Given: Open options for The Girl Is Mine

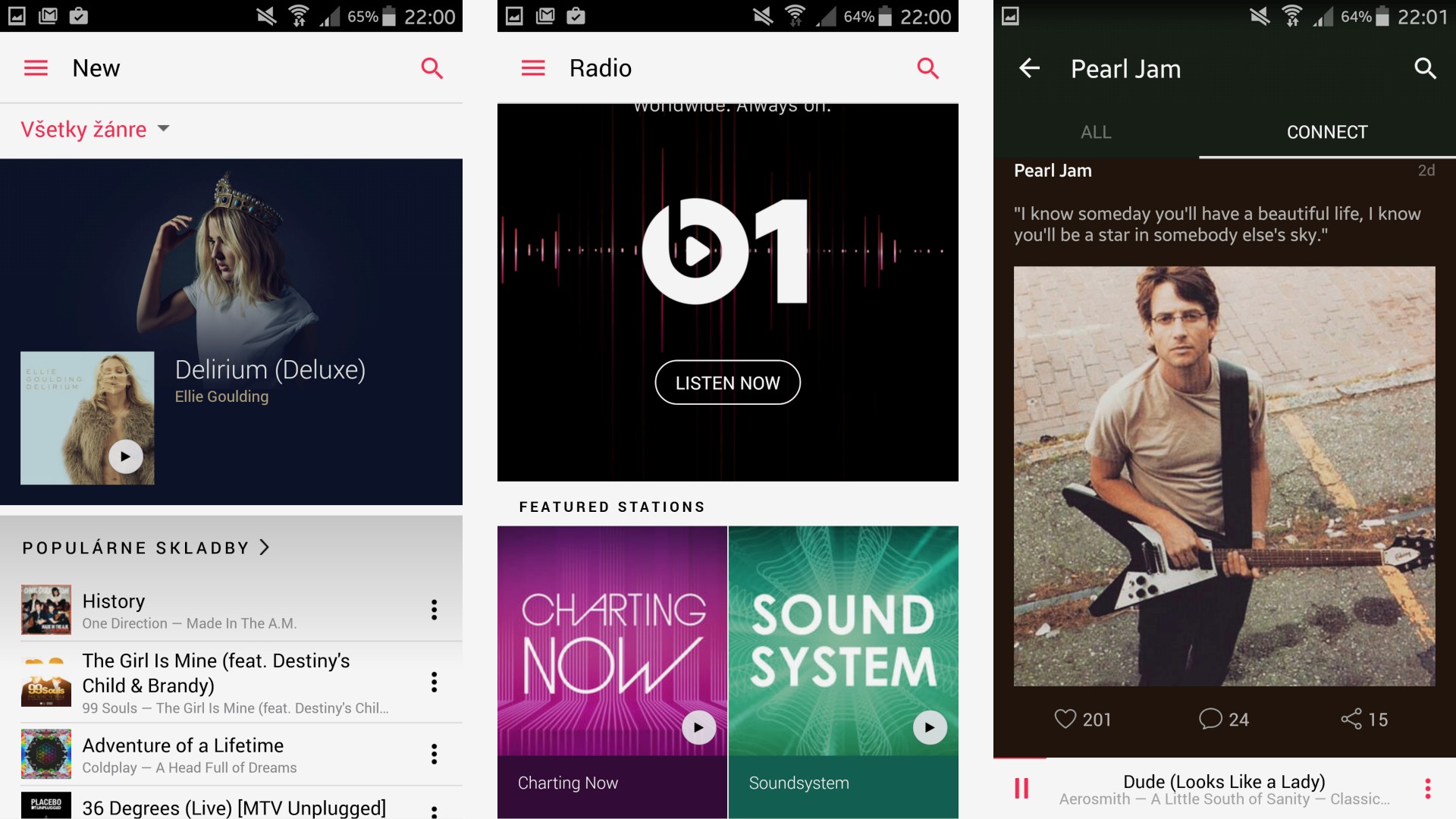Looking at the screenshot, I should pyautogui.click(x=434, y=682).
